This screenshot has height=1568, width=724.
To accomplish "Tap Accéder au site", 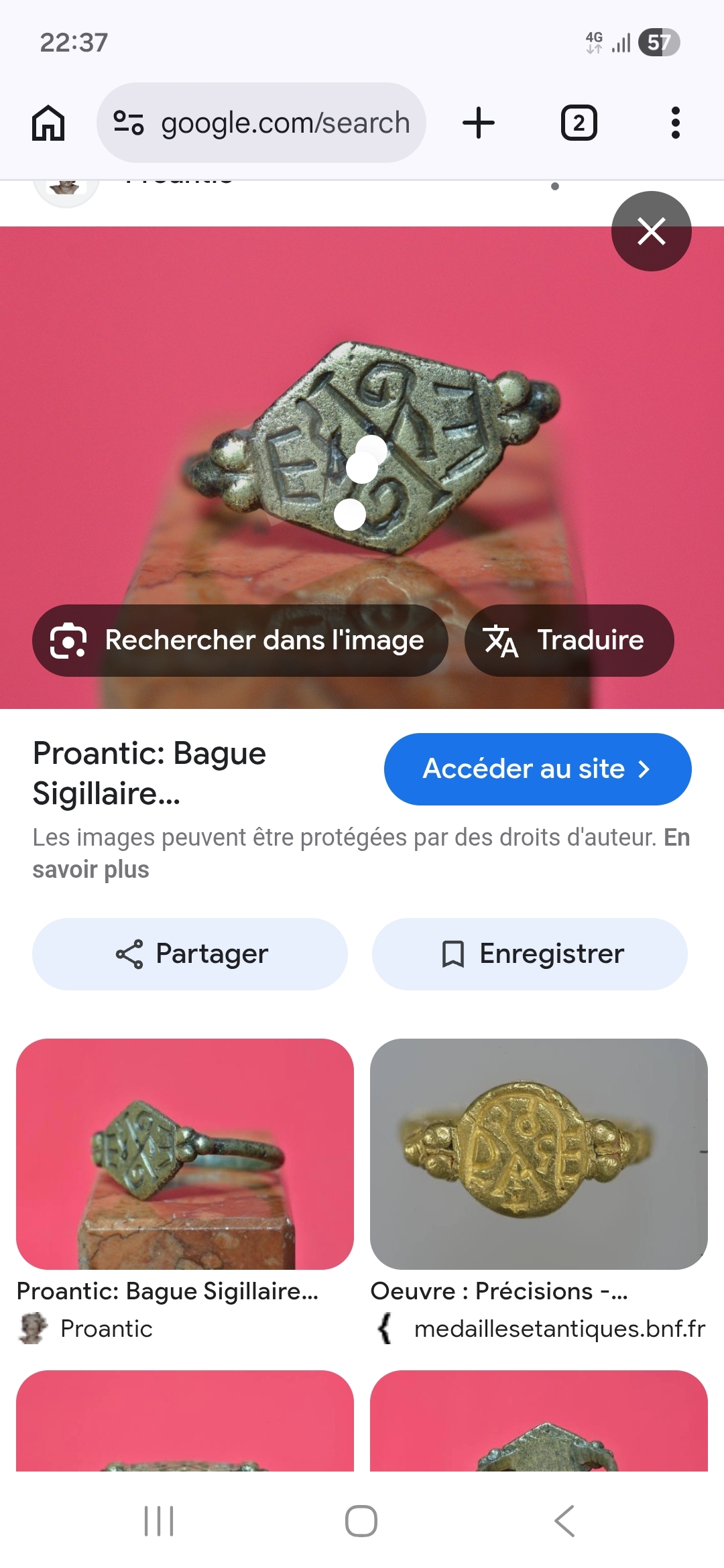I will [x=537, y=769].
